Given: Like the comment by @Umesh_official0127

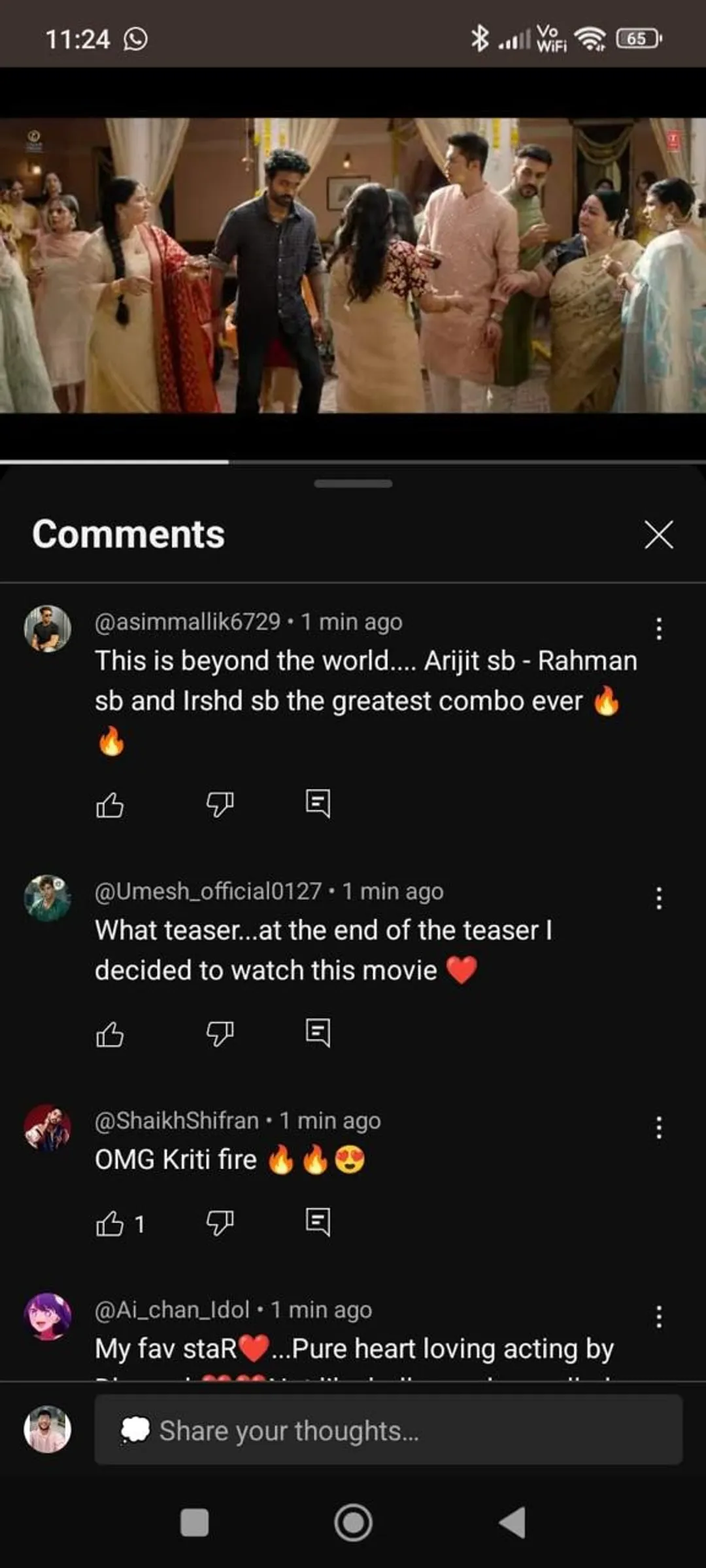Looking at the screenshot, I should [x=110, y=1034].
